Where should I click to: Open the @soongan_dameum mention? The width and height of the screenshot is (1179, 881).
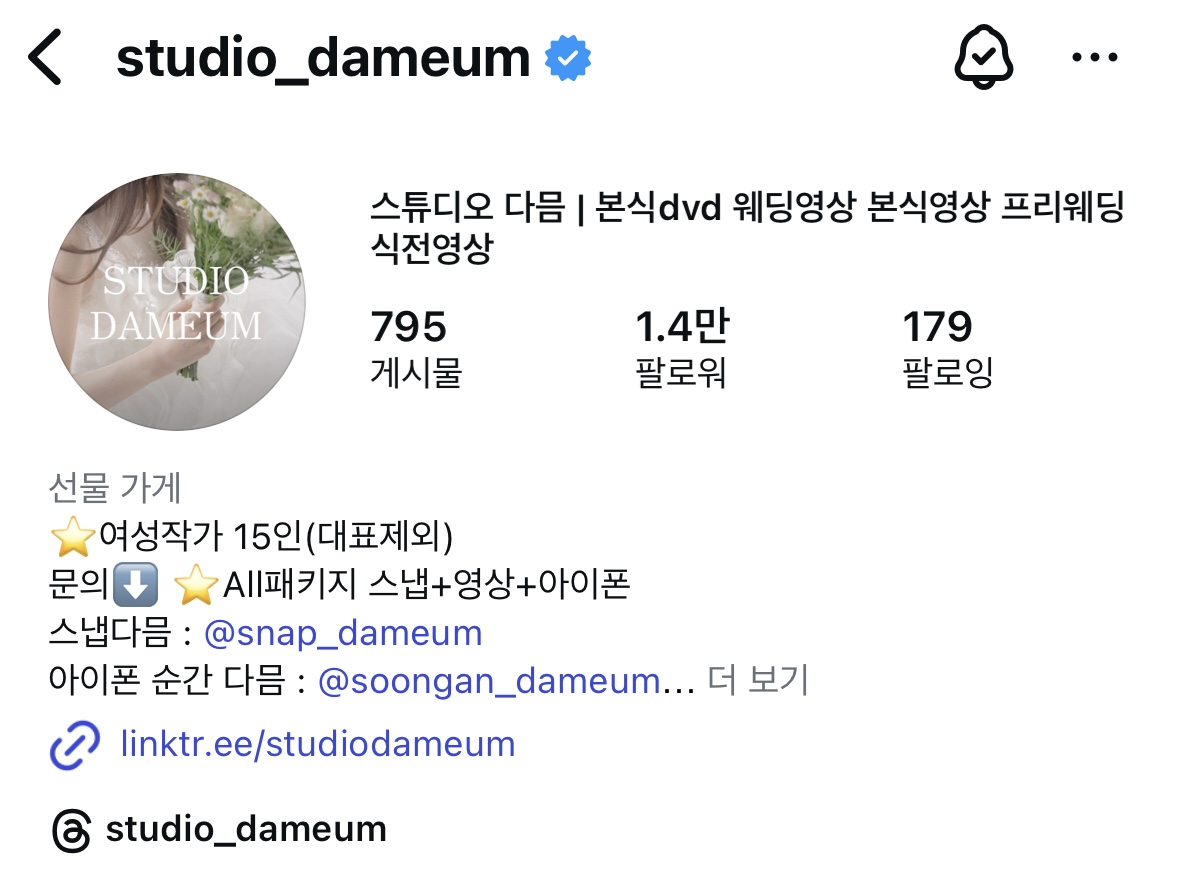pos(489,682)
